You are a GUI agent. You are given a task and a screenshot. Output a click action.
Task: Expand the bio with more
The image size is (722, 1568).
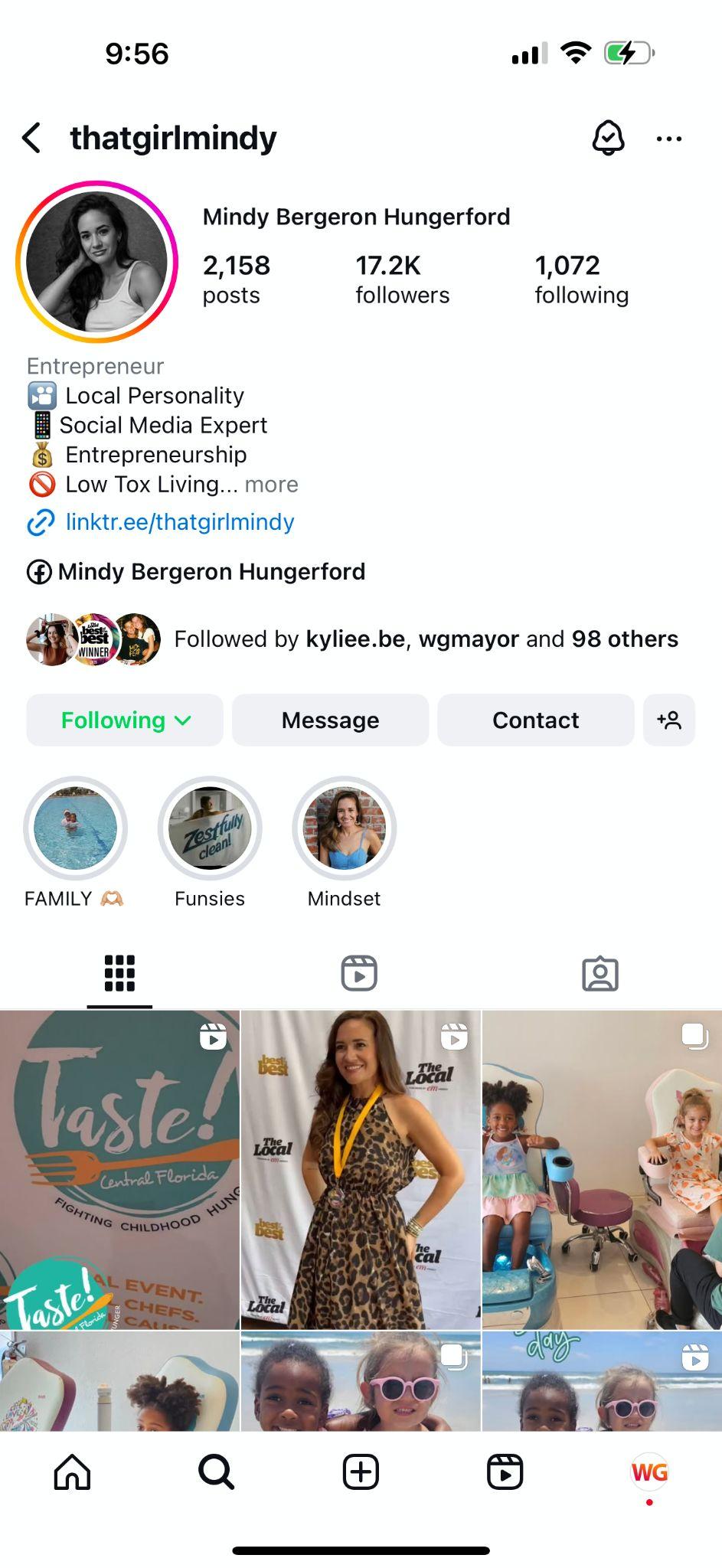271,485
